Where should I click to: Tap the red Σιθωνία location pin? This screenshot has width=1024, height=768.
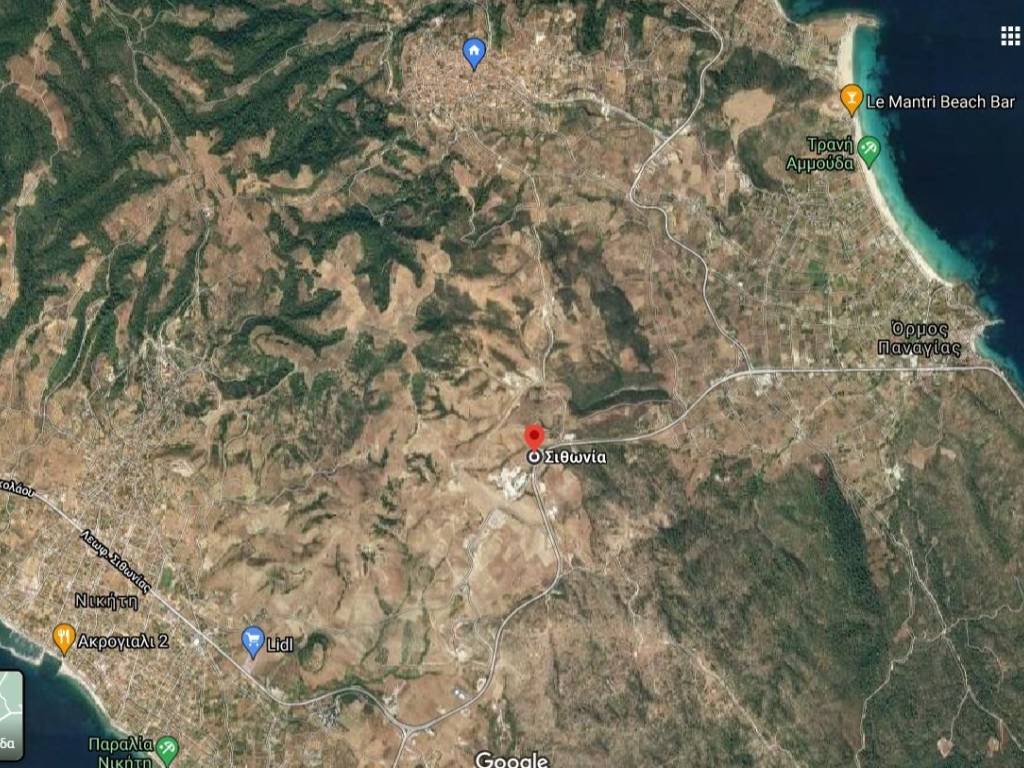coord(534,438)
